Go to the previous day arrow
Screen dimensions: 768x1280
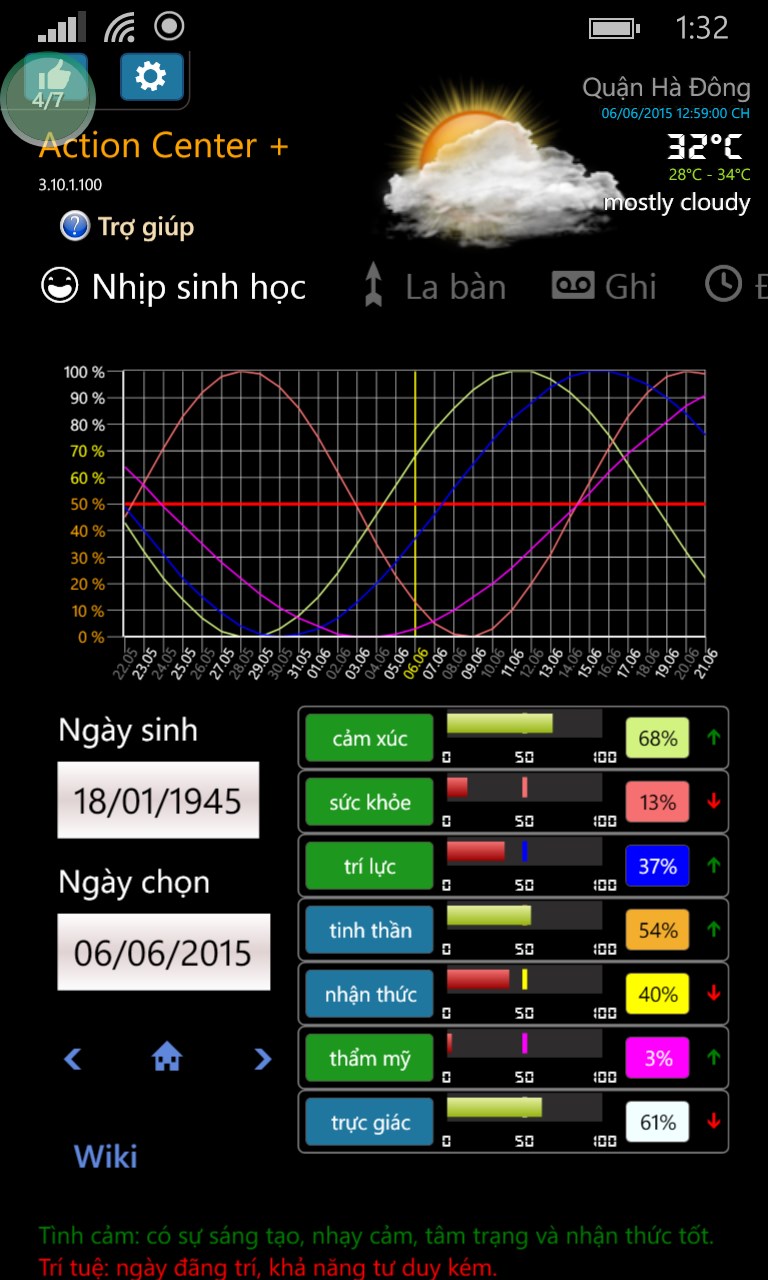[x=73, y=1058]
